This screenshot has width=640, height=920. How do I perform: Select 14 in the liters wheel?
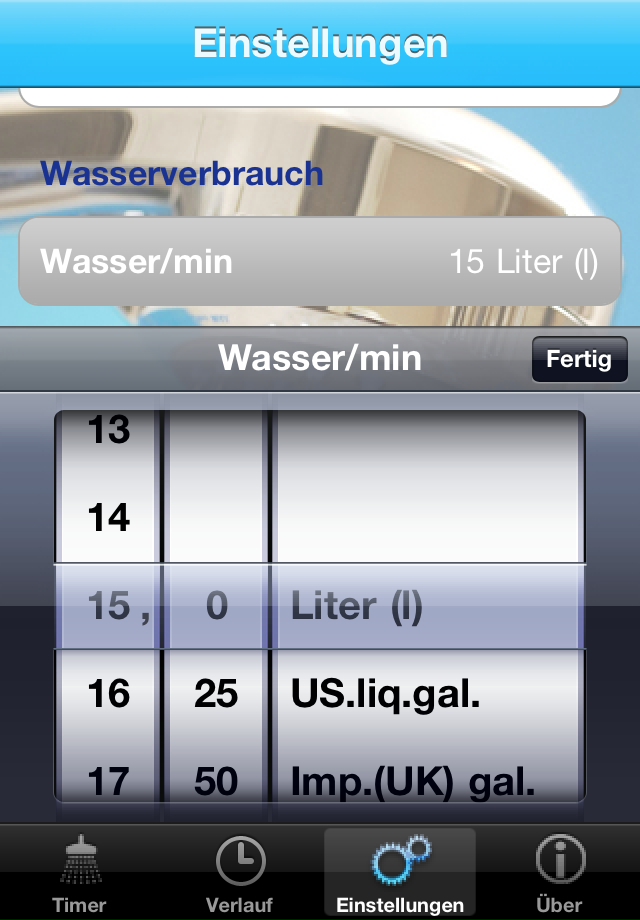[x=109, y=518]
